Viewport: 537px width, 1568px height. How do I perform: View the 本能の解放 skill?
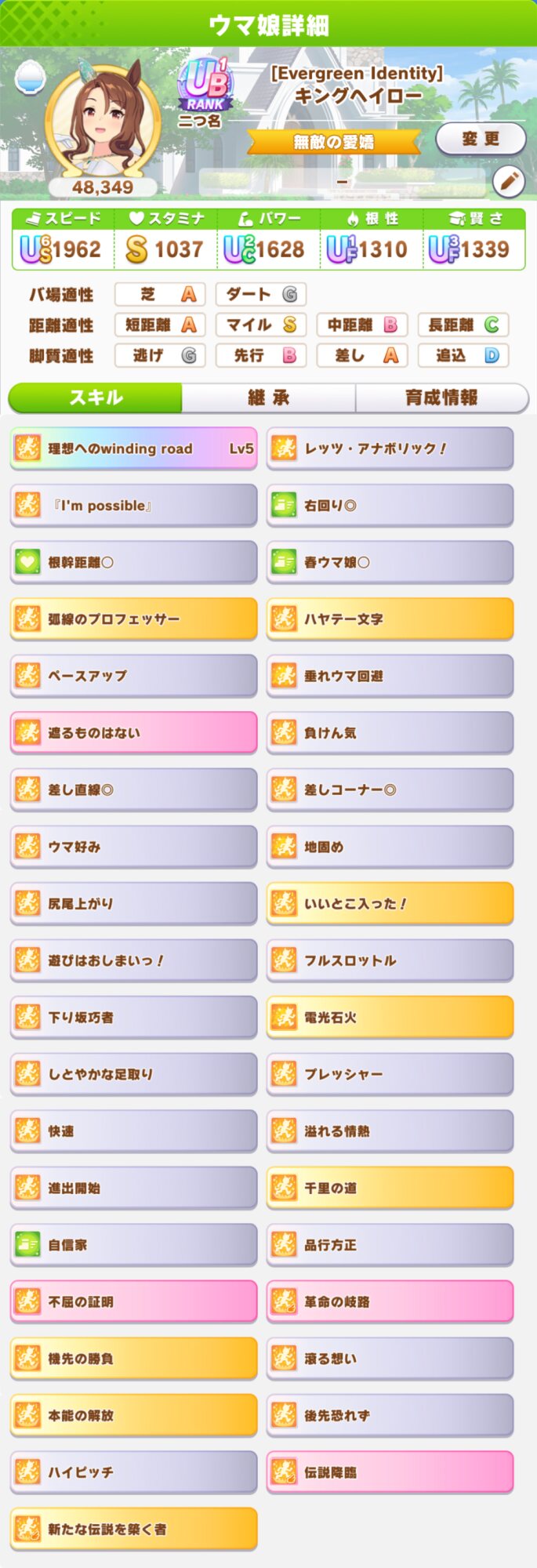pyautogui.click(x=133, y=1415)
